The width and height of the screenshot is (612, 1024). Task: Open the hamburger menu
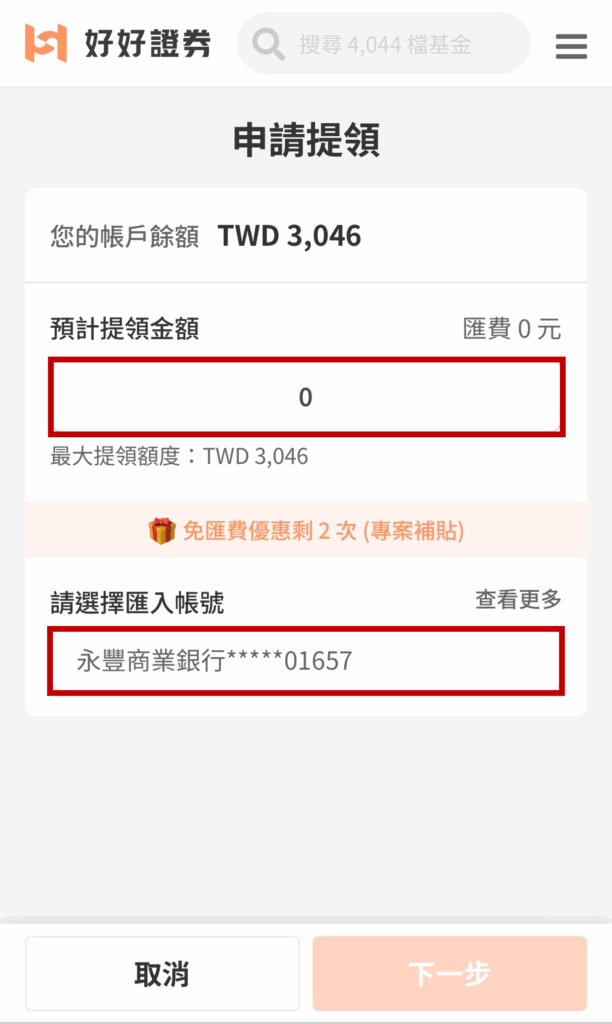click(571, 46)
